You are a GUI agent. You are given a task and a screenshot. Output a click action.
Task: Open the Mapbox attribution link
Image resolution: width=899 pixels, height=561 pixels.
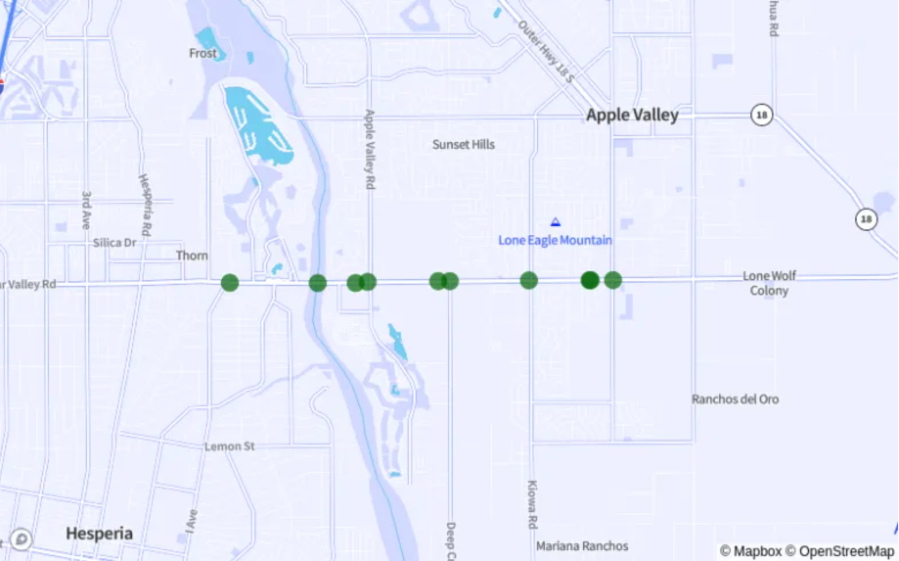(x=750, y=551)
